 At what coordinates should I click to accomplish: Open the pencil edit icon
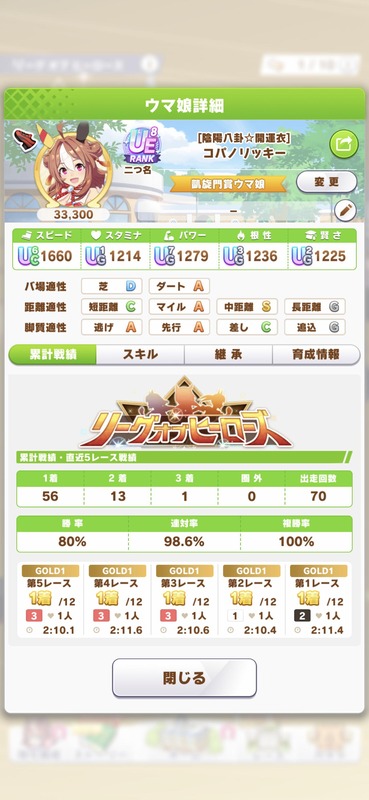click(346, 210)
